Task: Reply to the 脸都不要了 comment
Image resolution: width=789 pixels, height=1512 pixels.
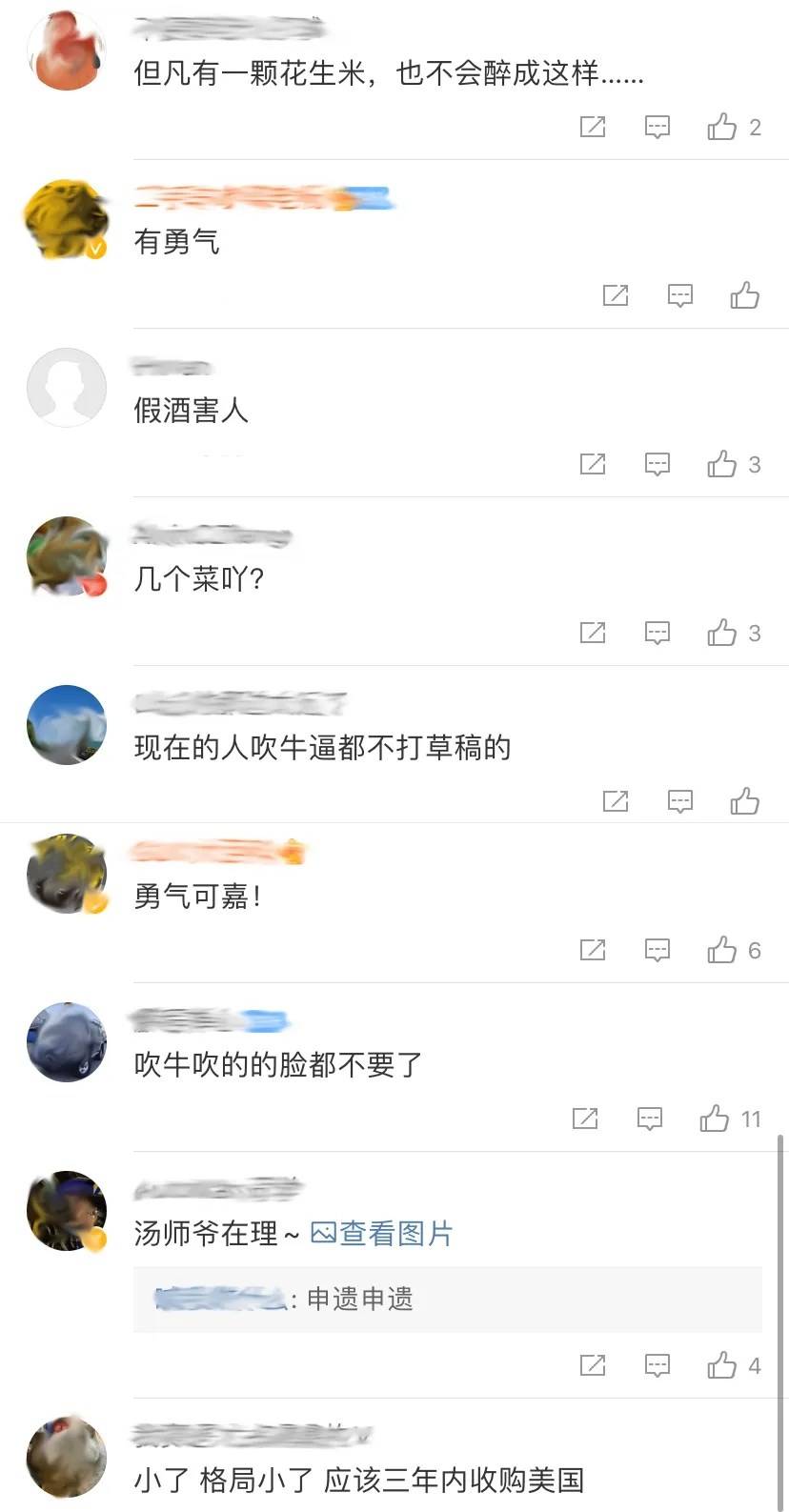Action: [x=650, y=1119]
